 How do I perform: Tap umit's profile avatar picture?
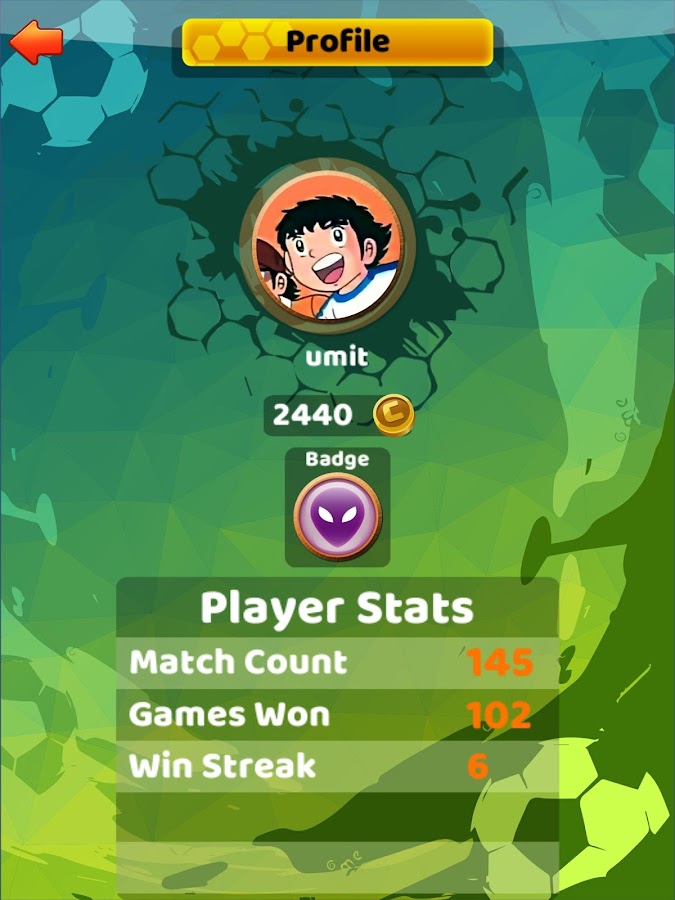click(333, 249)
